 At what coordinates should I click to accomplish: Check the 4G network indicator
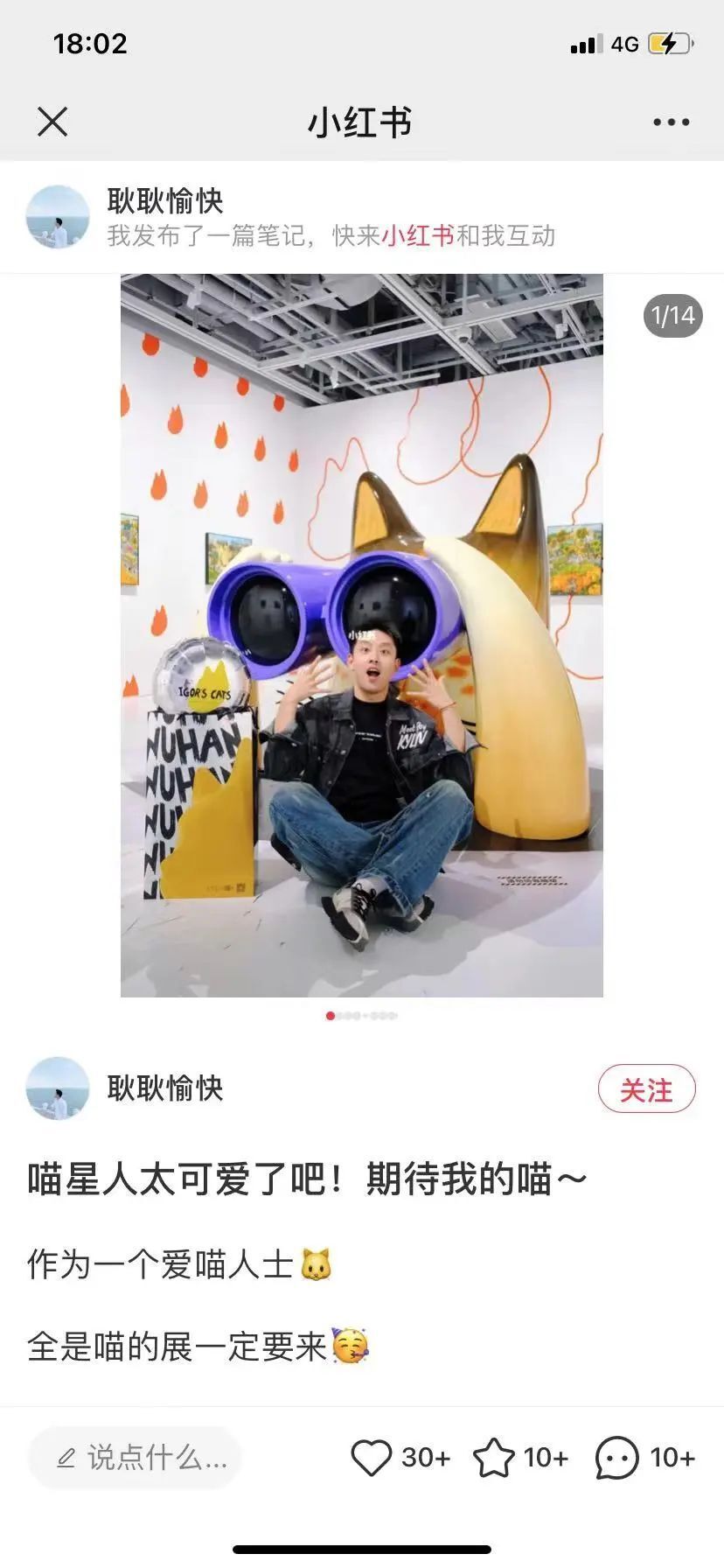tap(623, 44)
